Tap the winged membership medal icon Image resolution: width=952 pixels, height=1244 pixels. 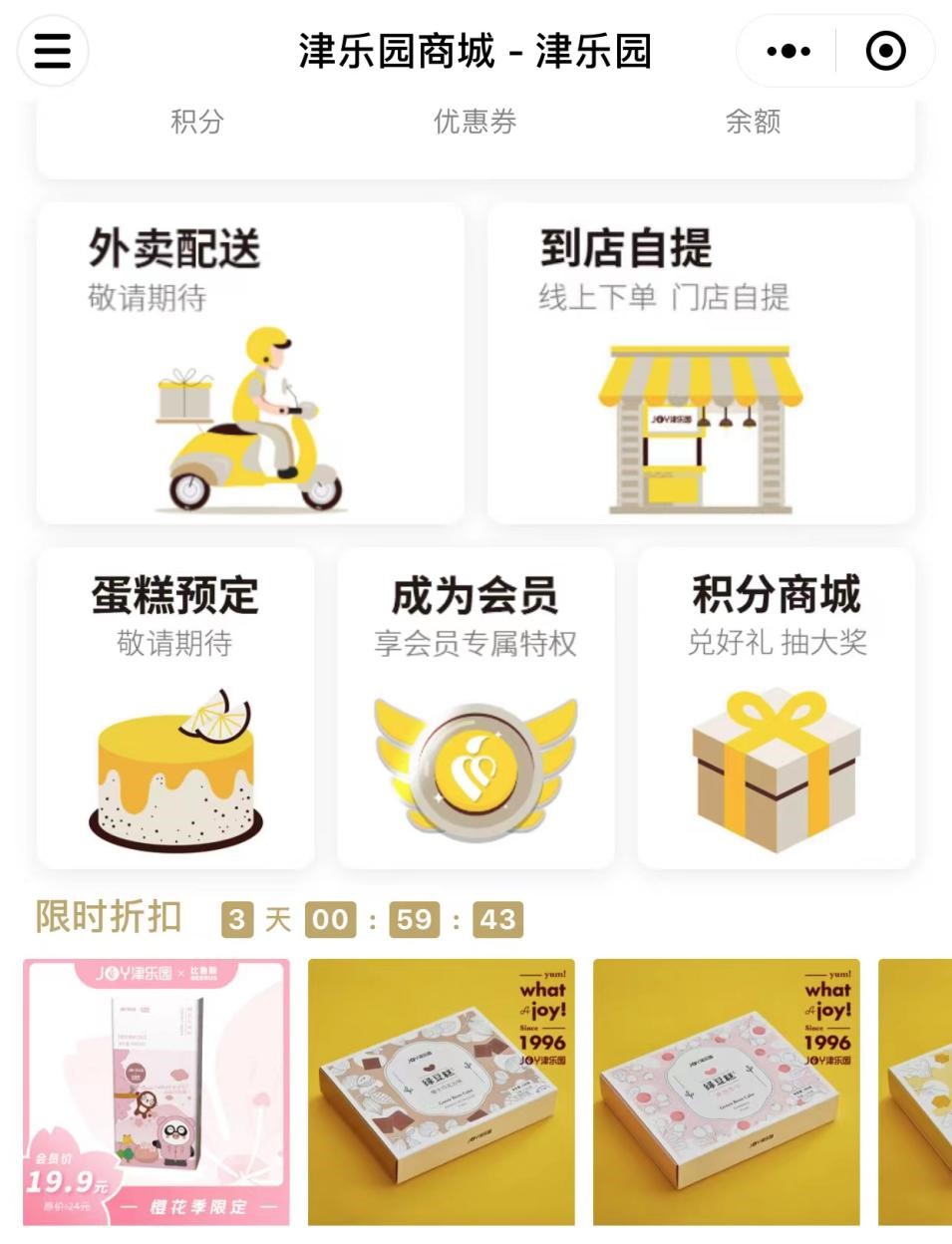(476, 768)
